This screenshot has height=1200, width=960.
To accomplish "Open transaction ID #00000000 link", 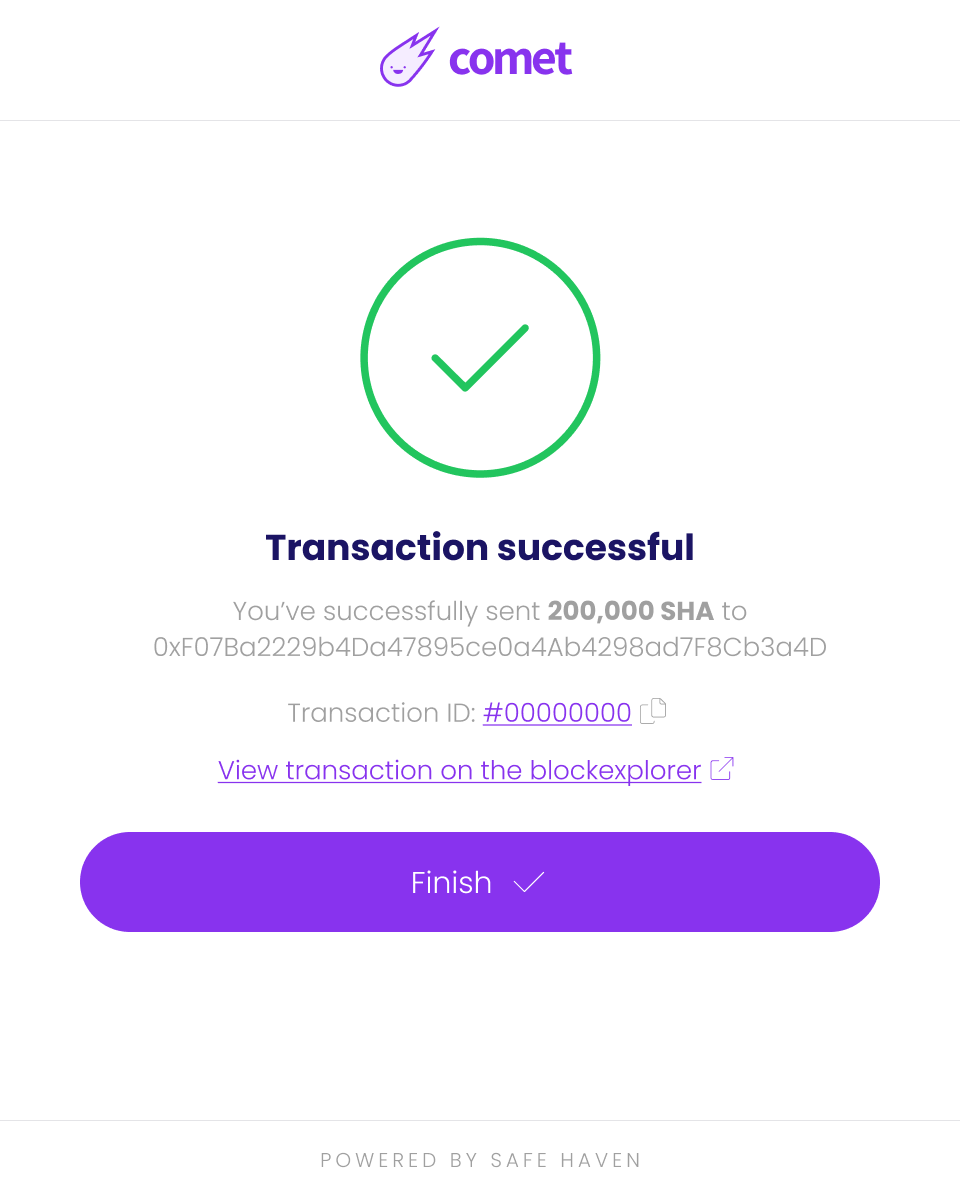I will click(556, 713).
